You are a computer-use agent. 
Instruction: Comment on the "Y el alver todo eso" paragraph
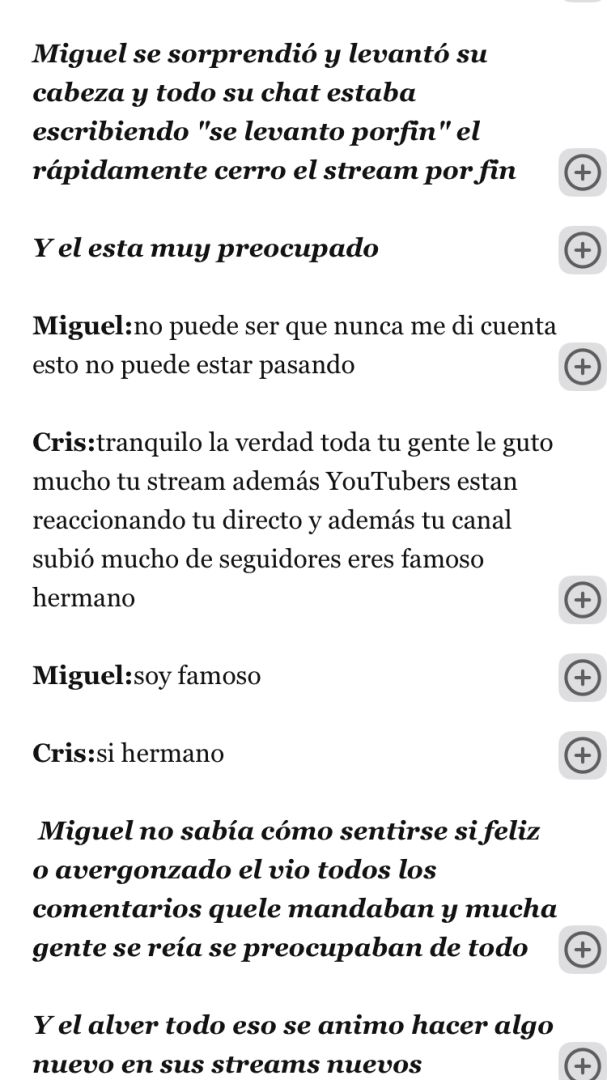[x=582, y=1063]
